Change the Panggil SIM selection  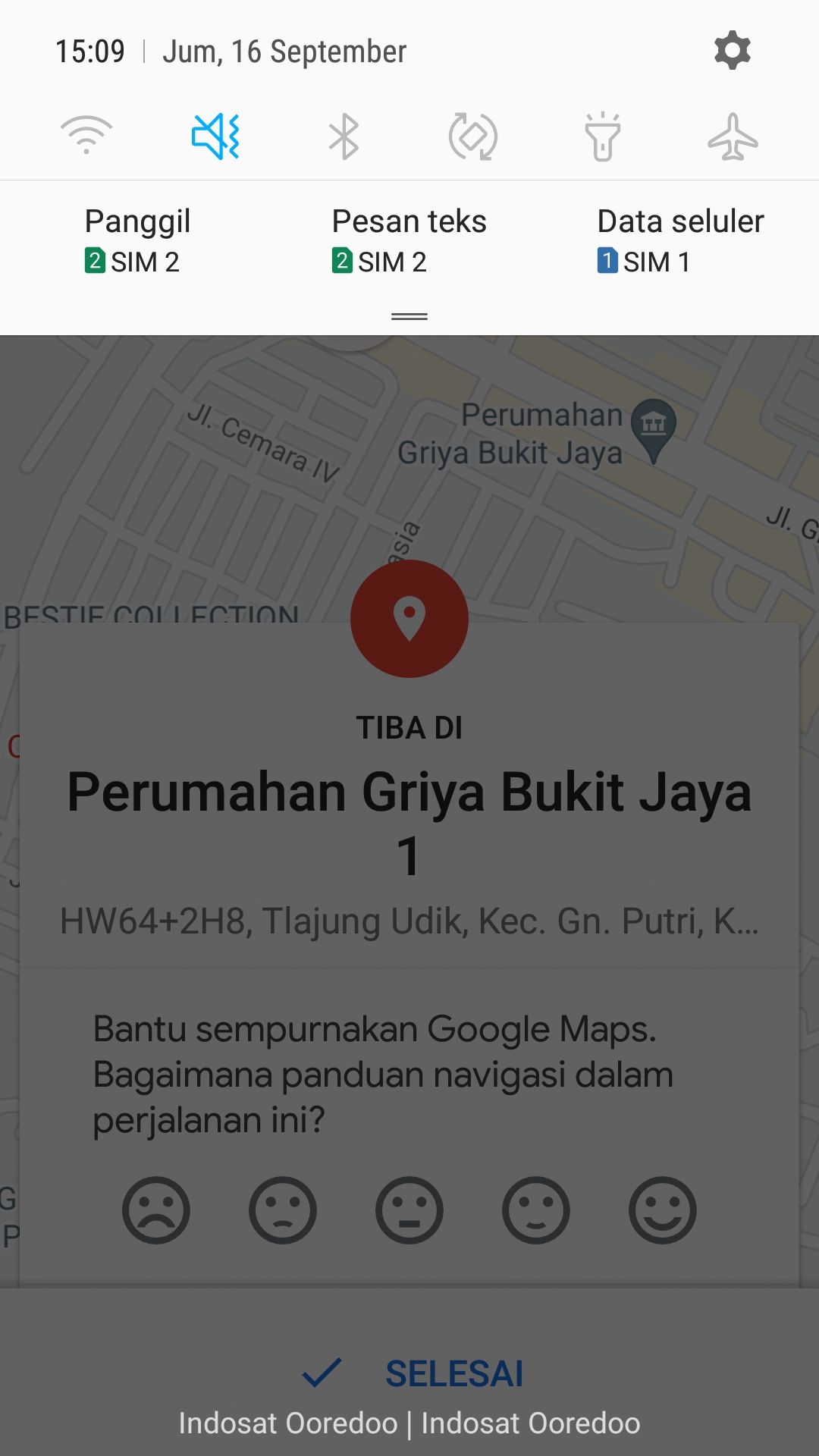(136, 241)
